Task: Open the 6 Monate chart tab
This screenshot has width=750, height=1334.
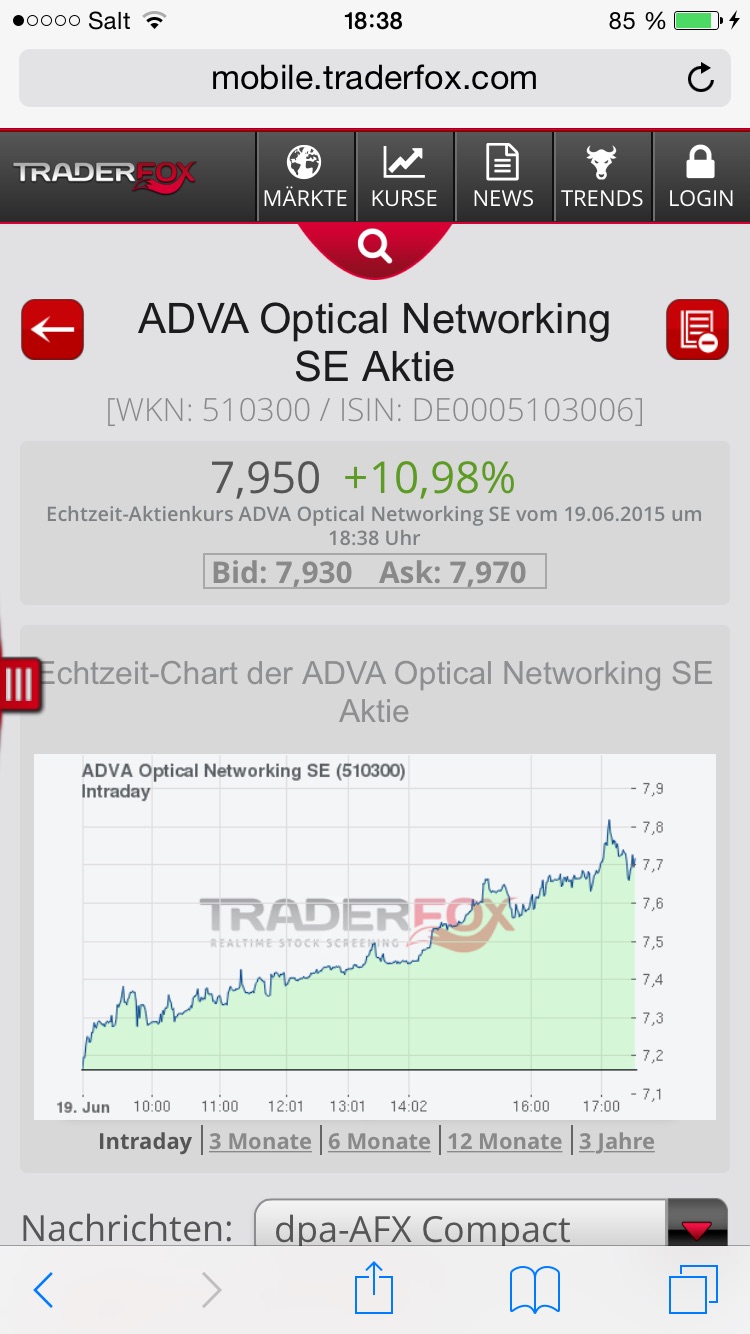Action: [379, 1141]
